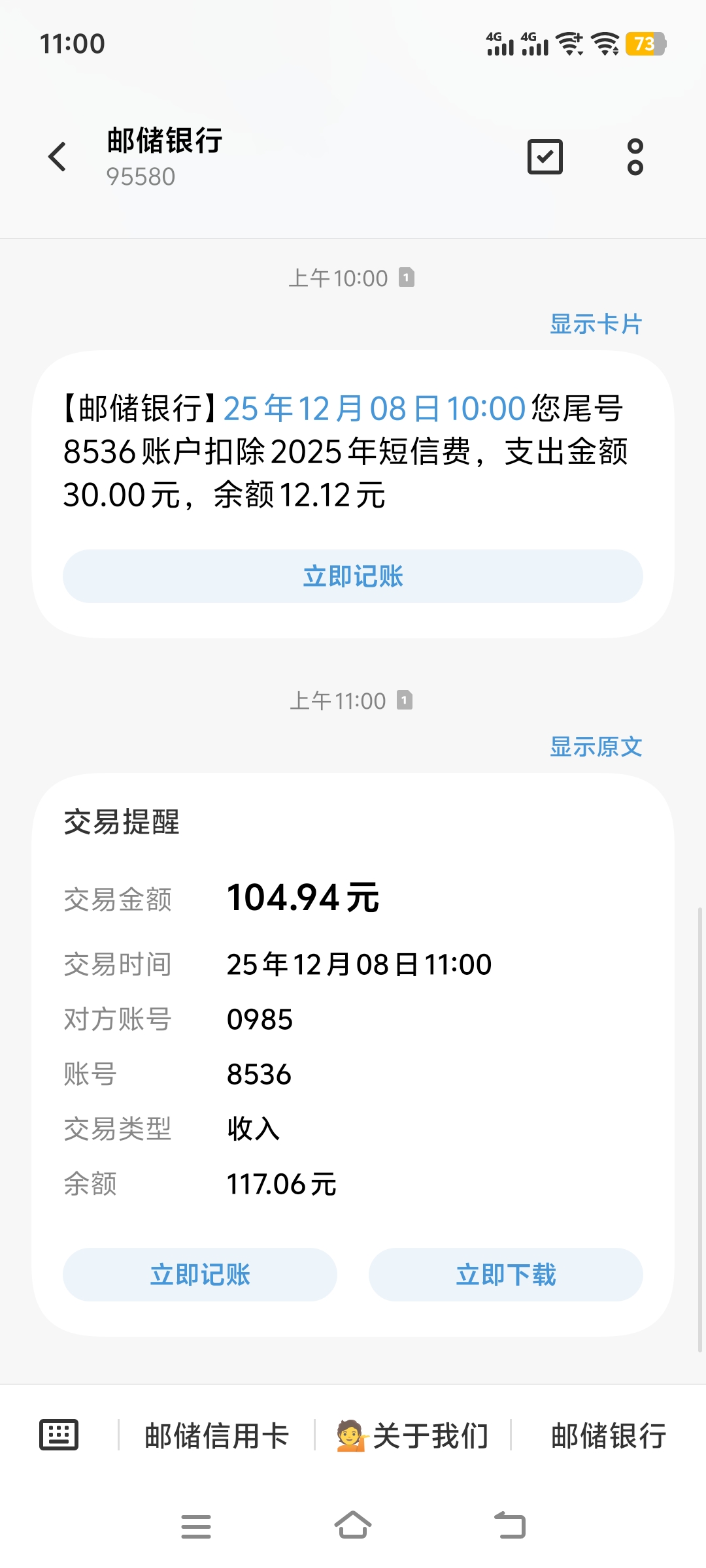Tap the linked date 25年12月08日10:00
The width and height of the screenshot is (706, 1568).
[x=375, y=409]
